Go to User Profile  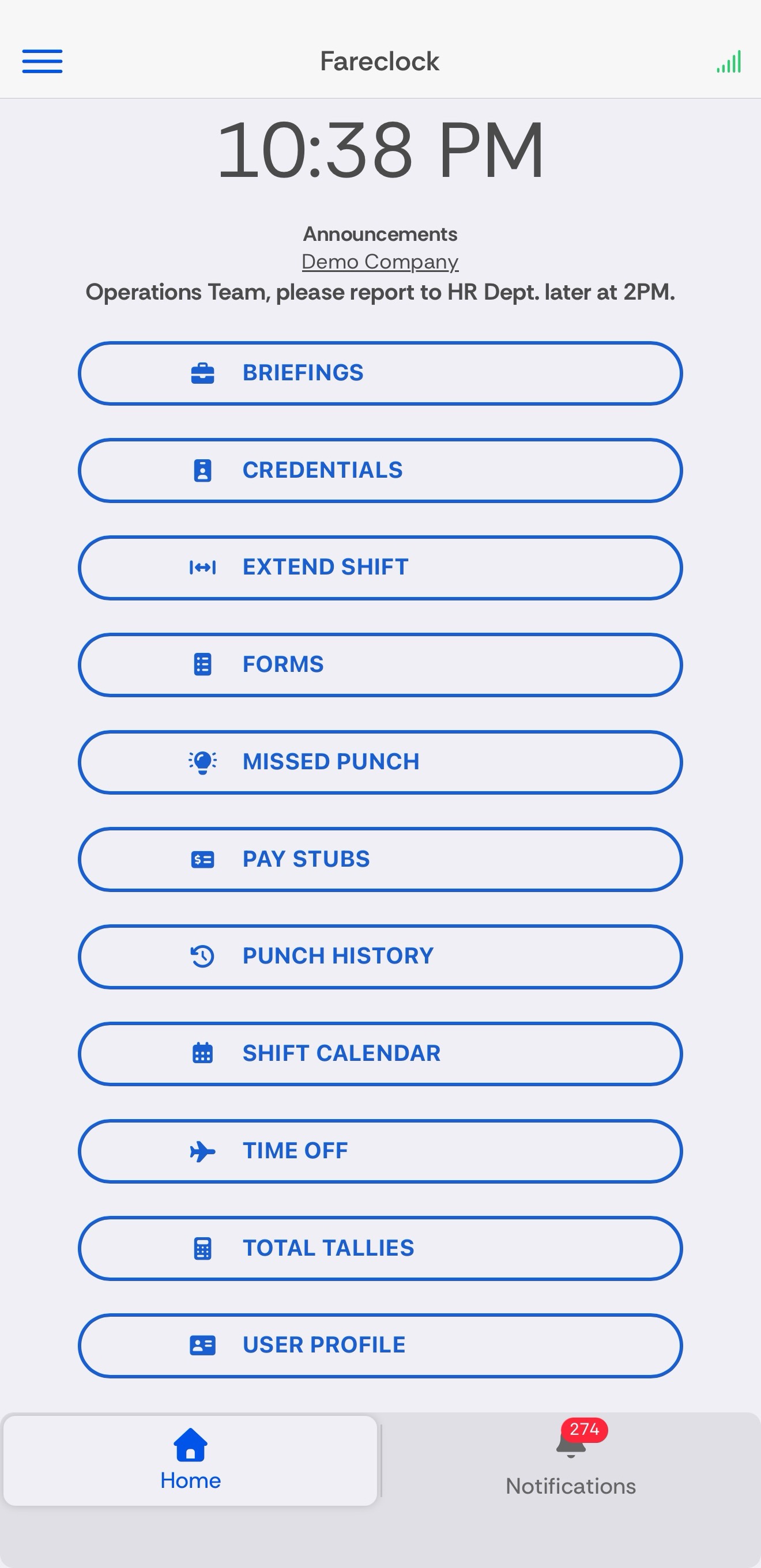click(380, 1345)
